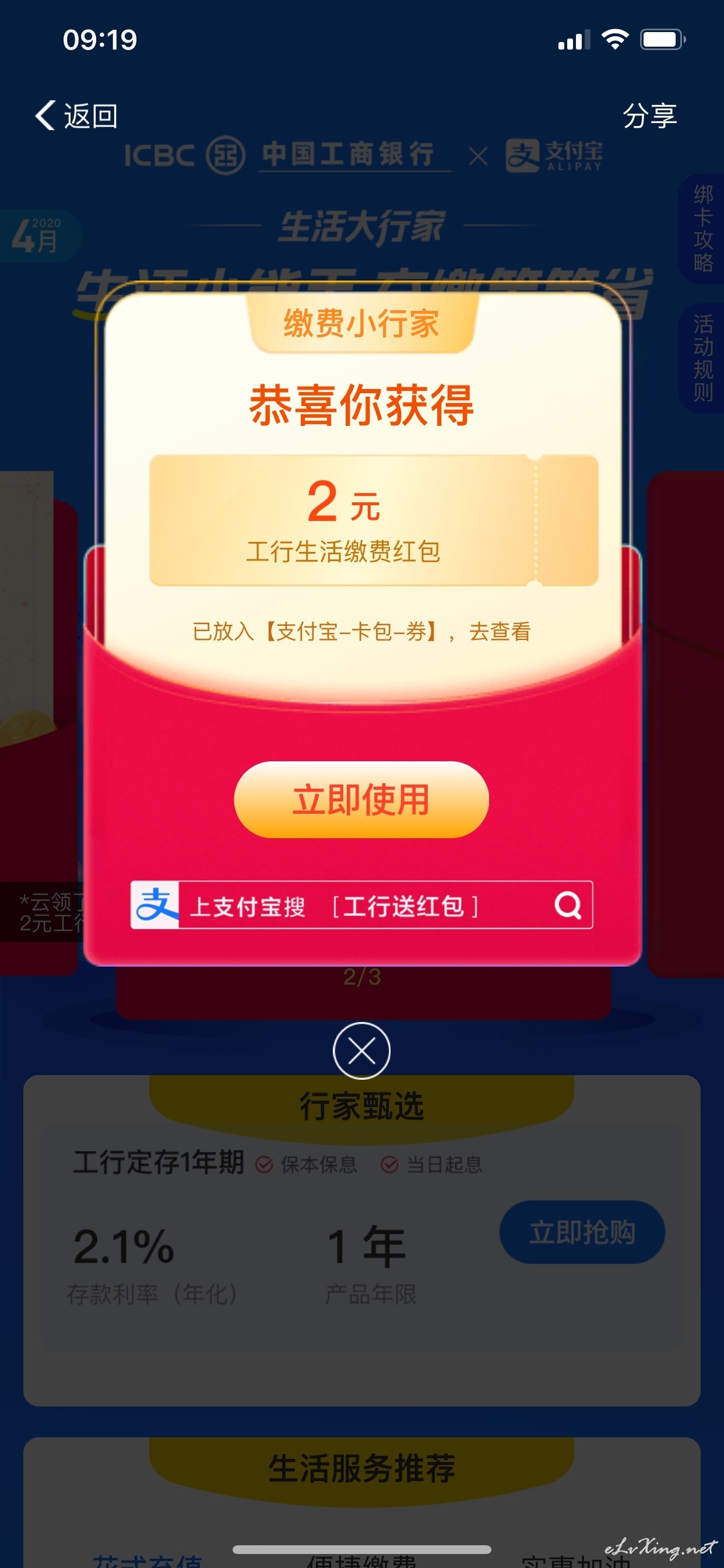The width and height of the screenshot is (724, 1568).
Task: Tap 去查看 to view the coupon
Action: tap(500, 632)
